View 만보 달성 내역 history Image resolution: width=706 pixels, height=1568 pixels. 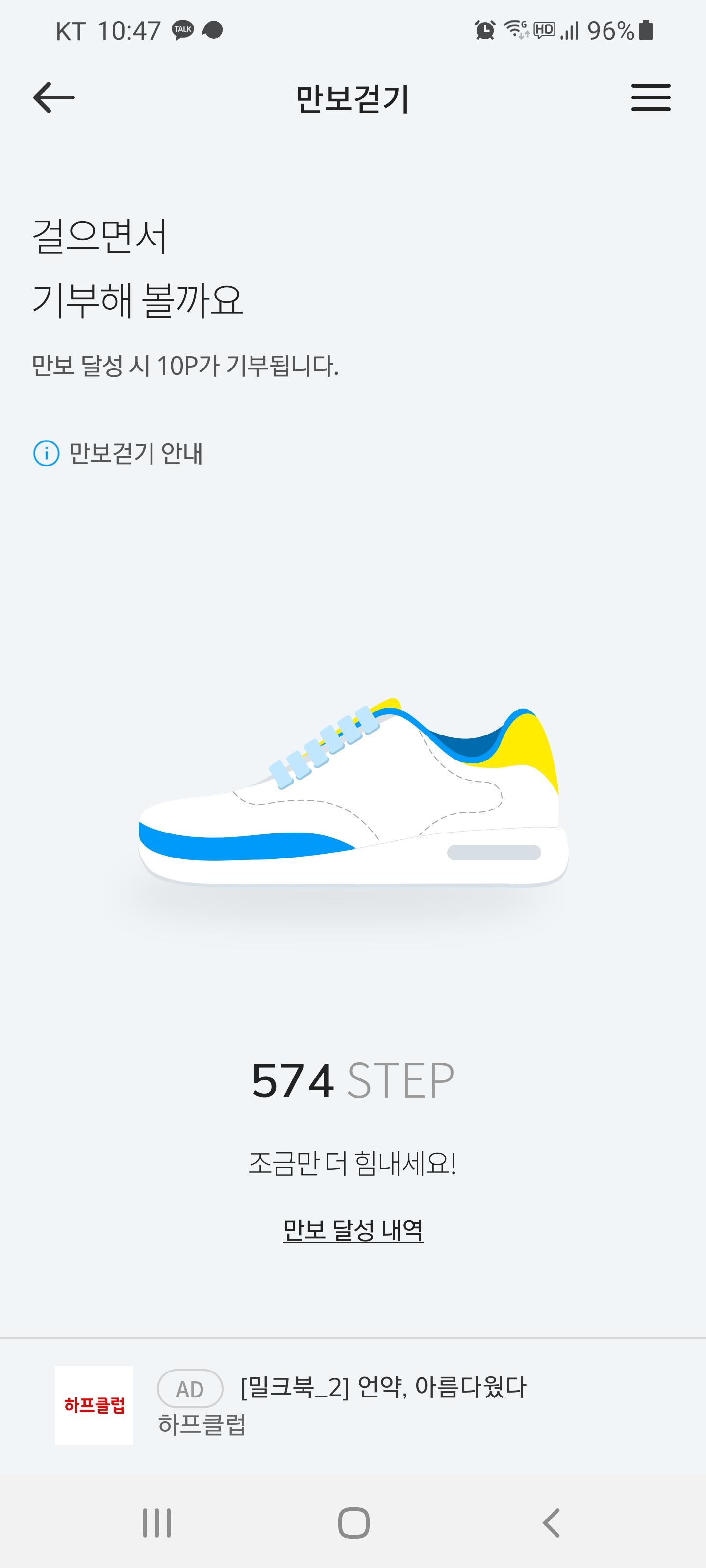click(353, 1230)
